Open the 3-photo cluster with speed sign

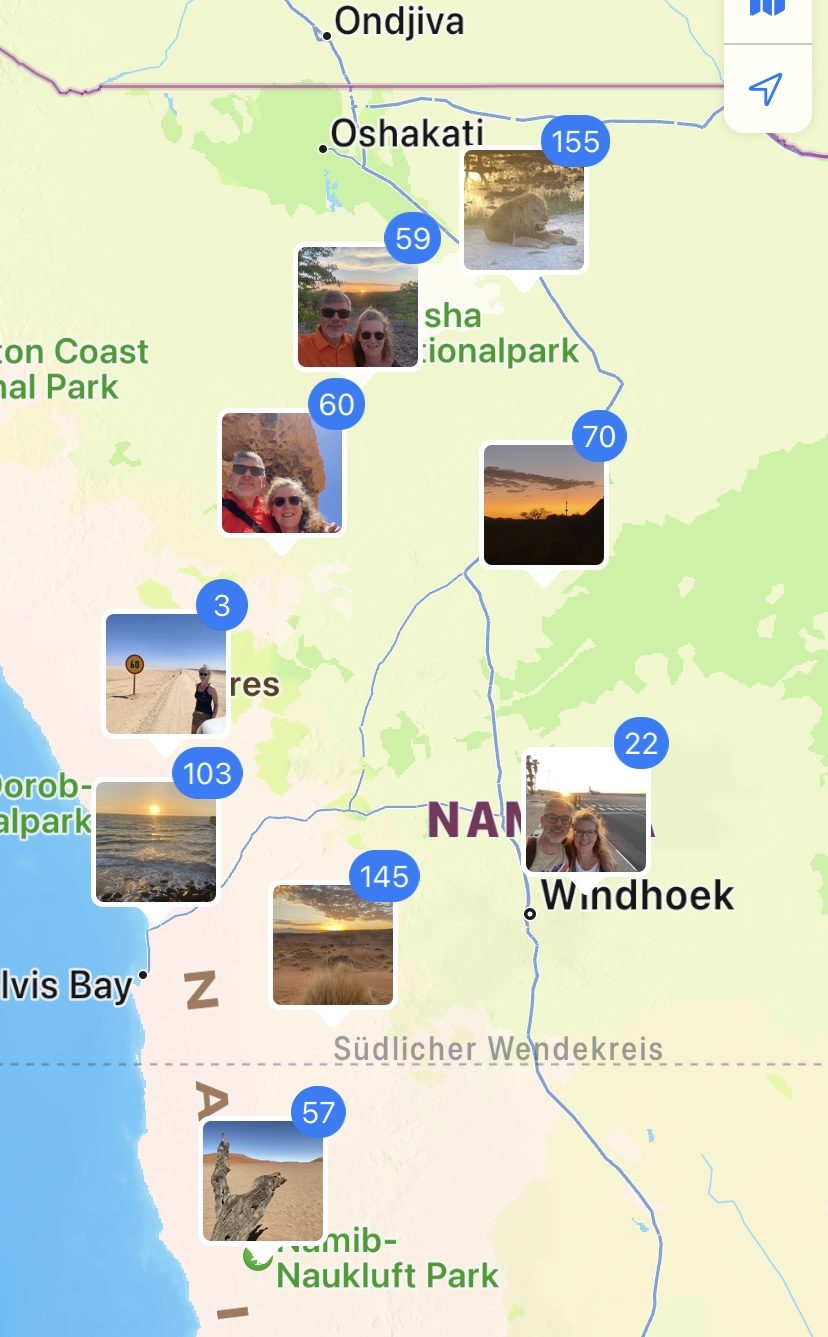[166, 675]
